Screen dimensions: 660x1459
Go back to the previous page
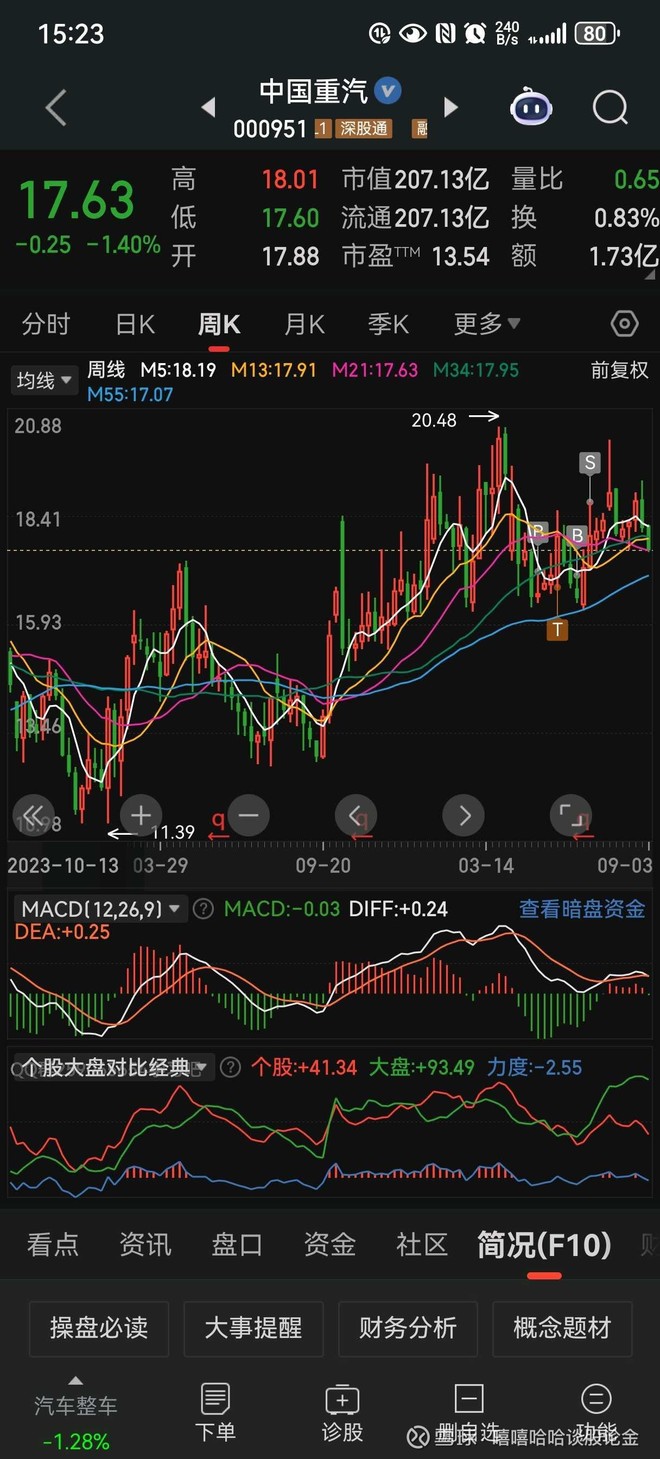click(x=56, y=108)
